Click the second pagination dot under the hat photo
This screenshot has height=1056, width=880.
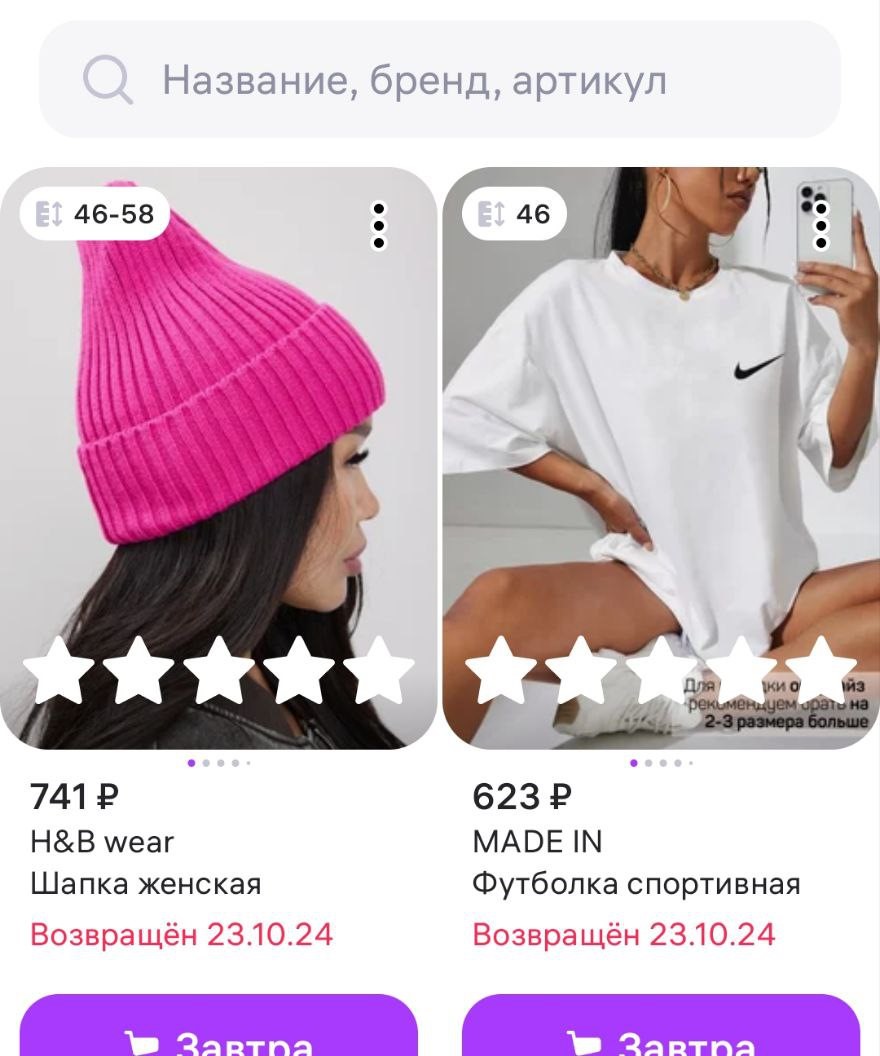point(206,762)
